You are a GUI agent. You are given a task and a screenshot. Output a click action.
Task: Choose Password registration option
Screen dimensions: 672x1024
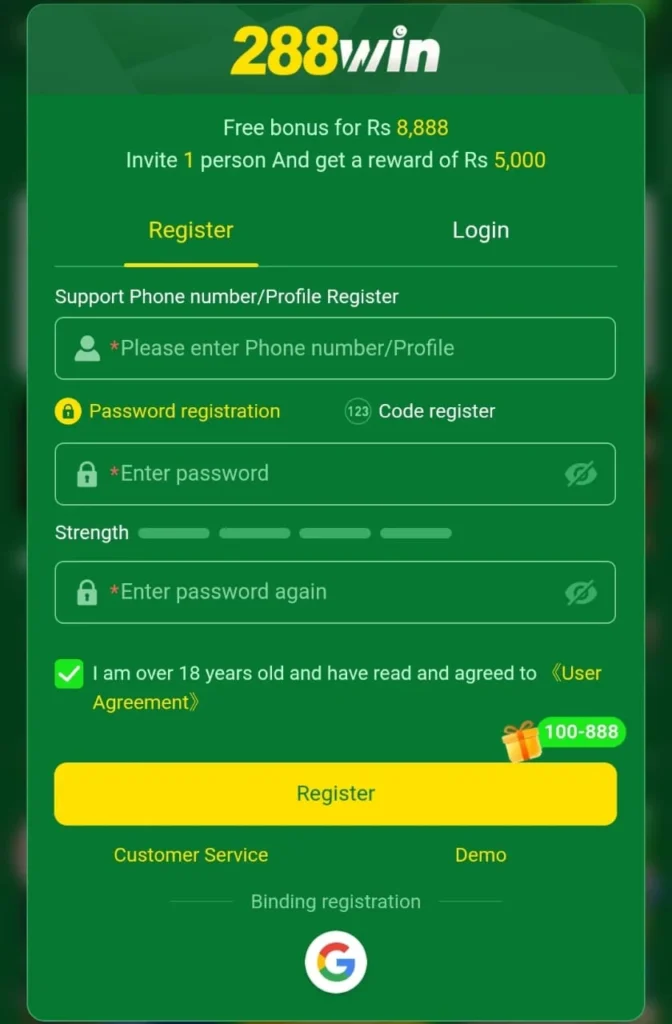pyautogui.click(x=168, y=411)
